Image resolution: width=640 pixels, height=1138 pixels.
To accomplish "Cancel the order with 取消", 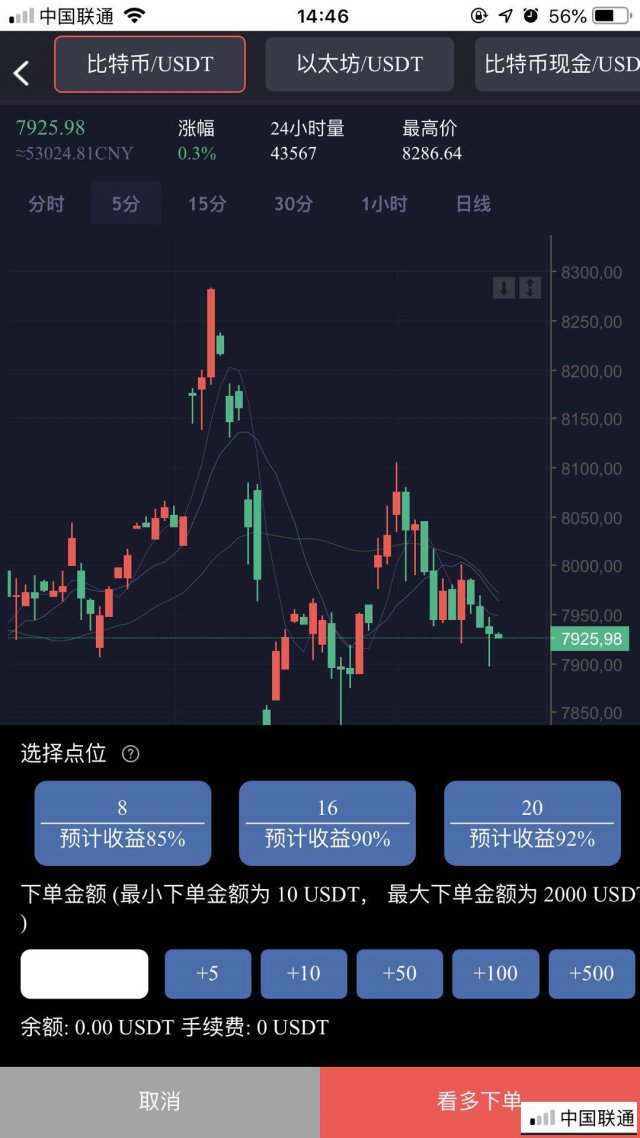I will point(160,1102).
